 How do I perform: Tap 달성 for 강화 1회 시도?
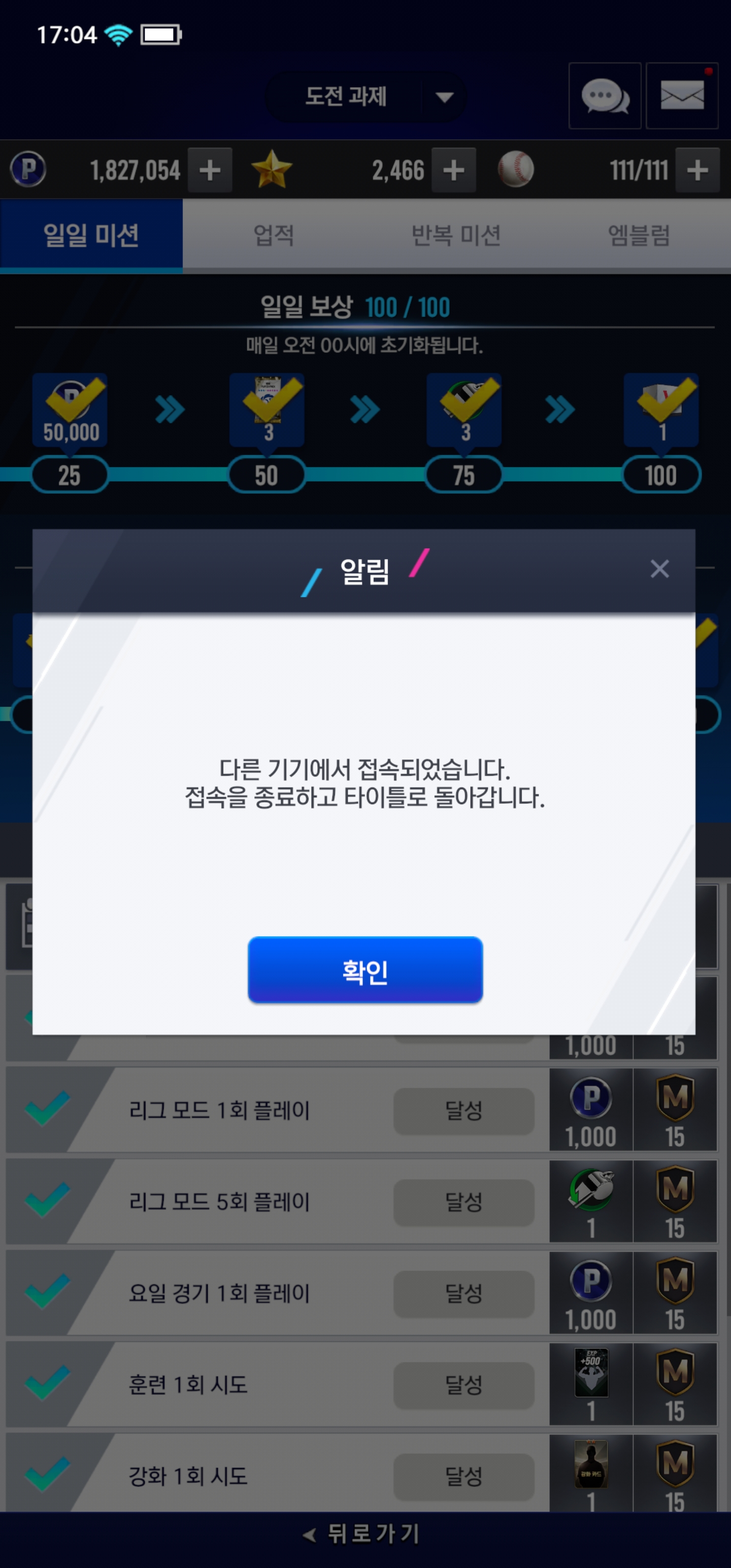click(463, 1476)
